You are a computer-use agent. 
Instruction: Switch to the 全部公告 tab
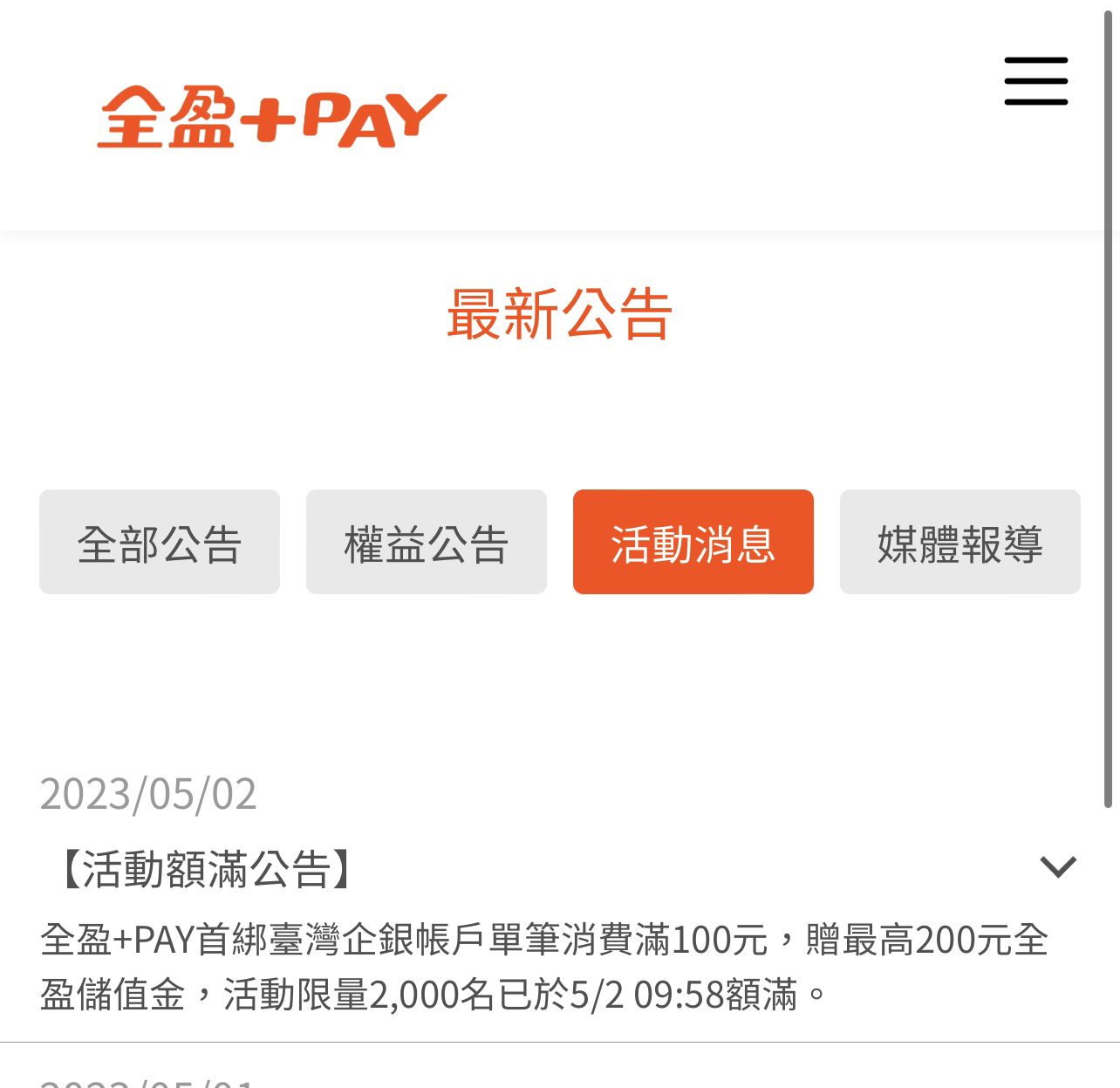point(160,542)
